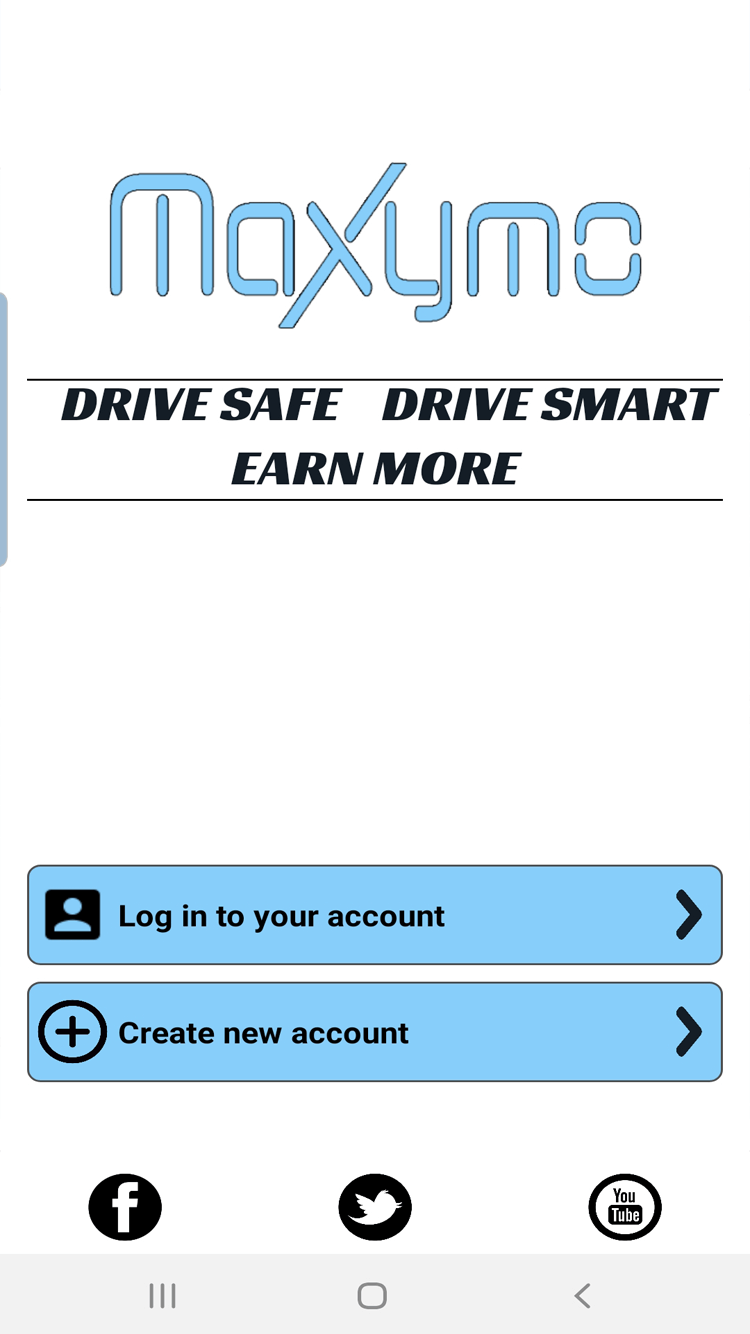Image resolution: width=750 pixels, height=1334 pixels.
Task: Select Create new account
Action: [x=374, y=1032]
